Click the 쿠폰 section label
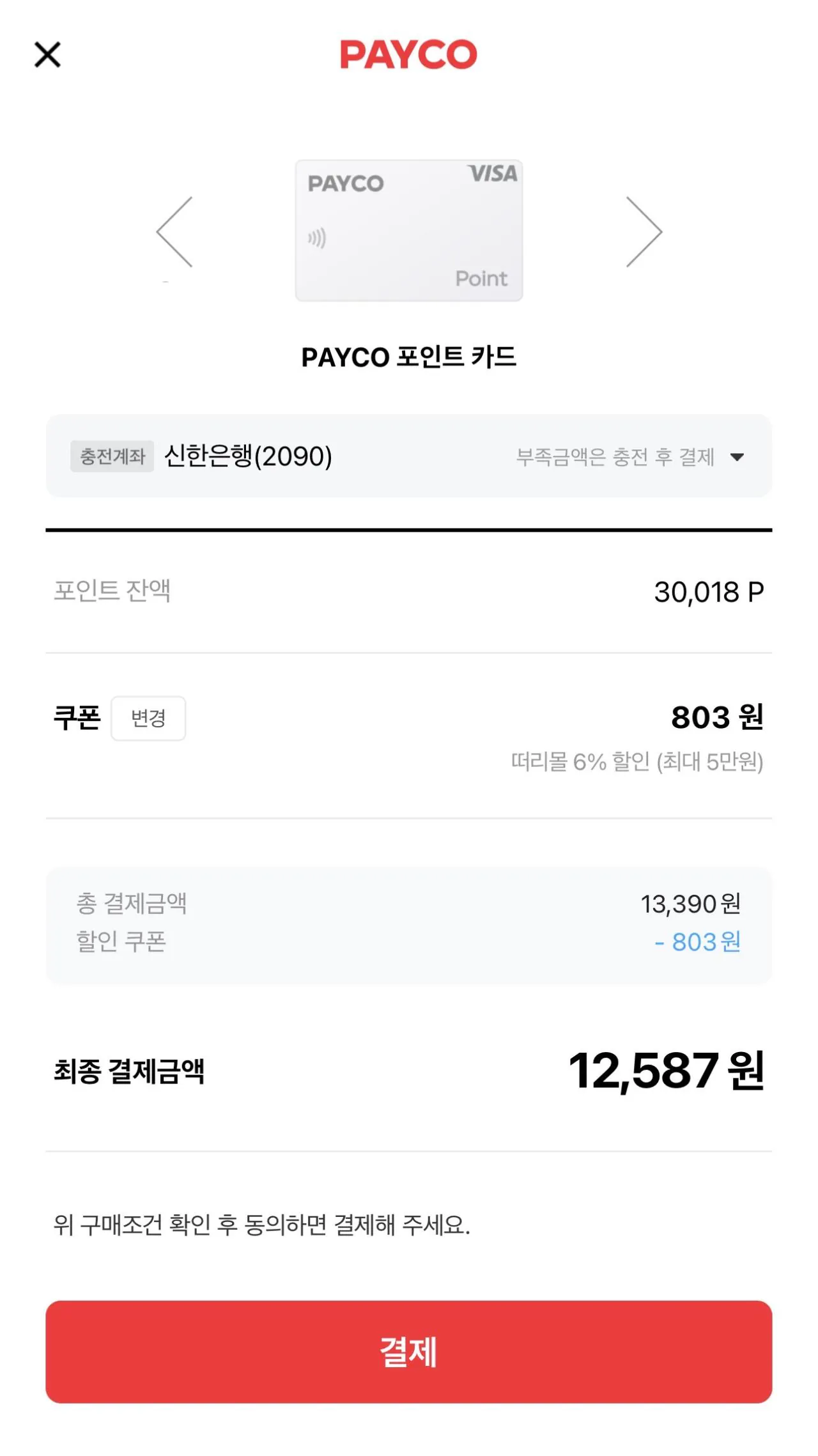Image resolution: width=818 pixels, height=1456 pixels. tap(76, 717)
